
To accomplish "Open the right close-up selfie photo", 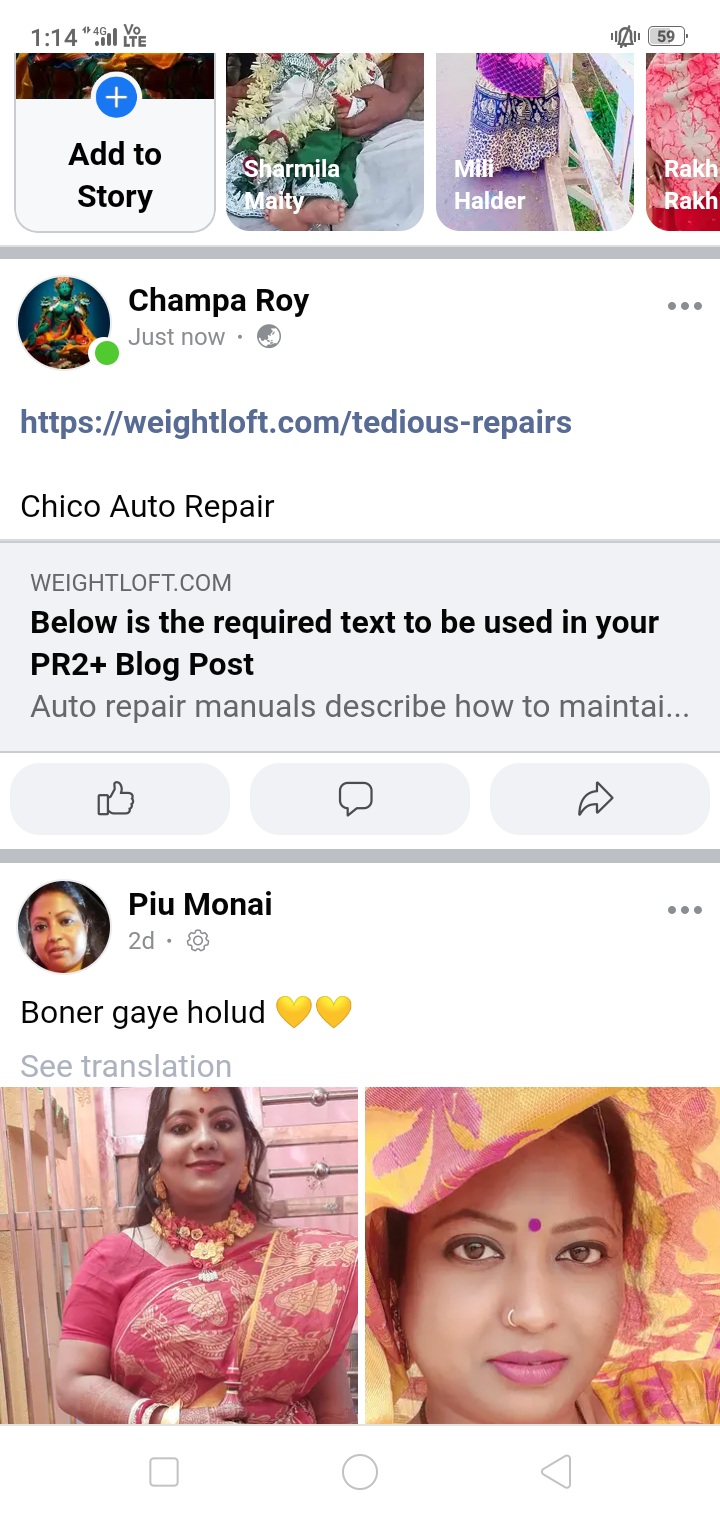I will pyautogui.click(x=543, y=1255).
